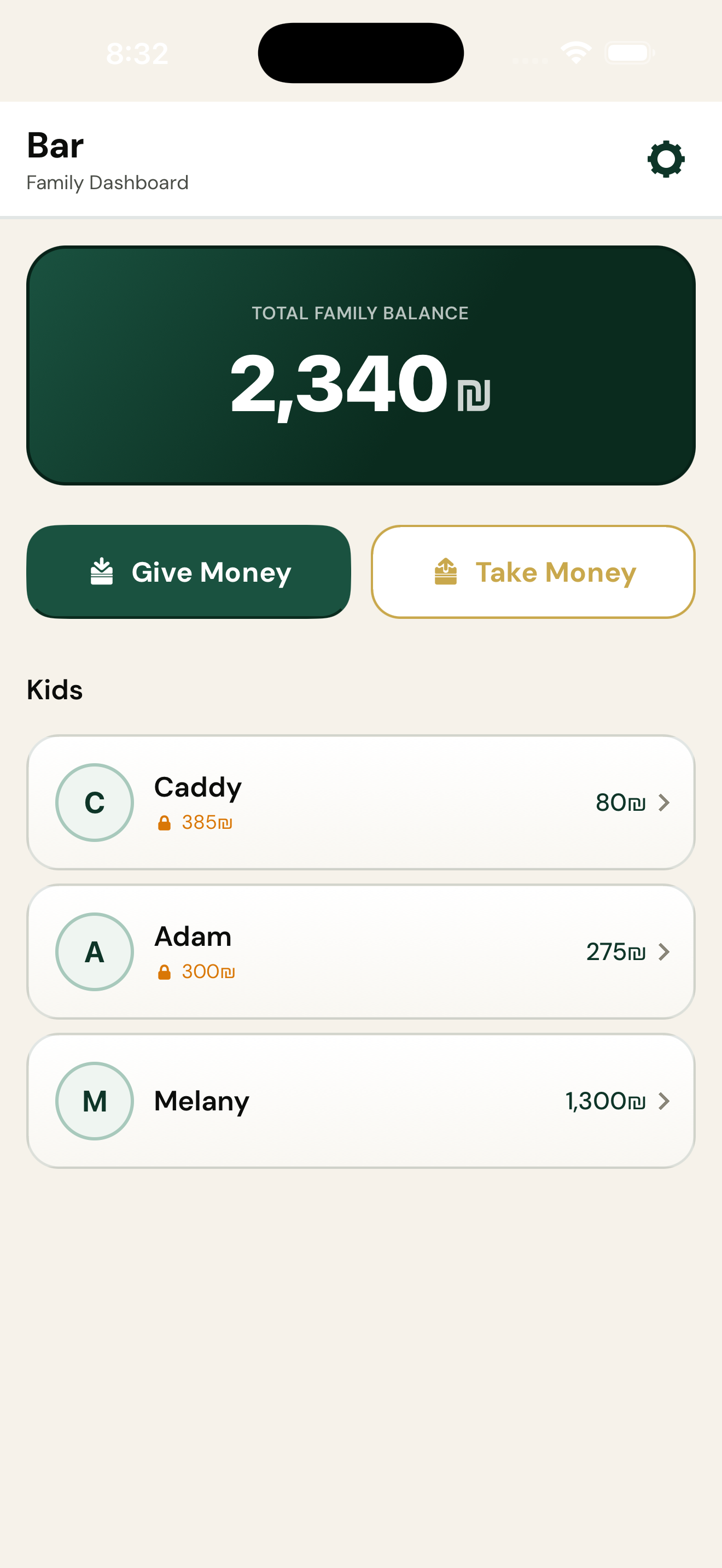Open Melany's balance of 1,300₪
This screenshot has height=1568, width=722.
point(604,1100)
